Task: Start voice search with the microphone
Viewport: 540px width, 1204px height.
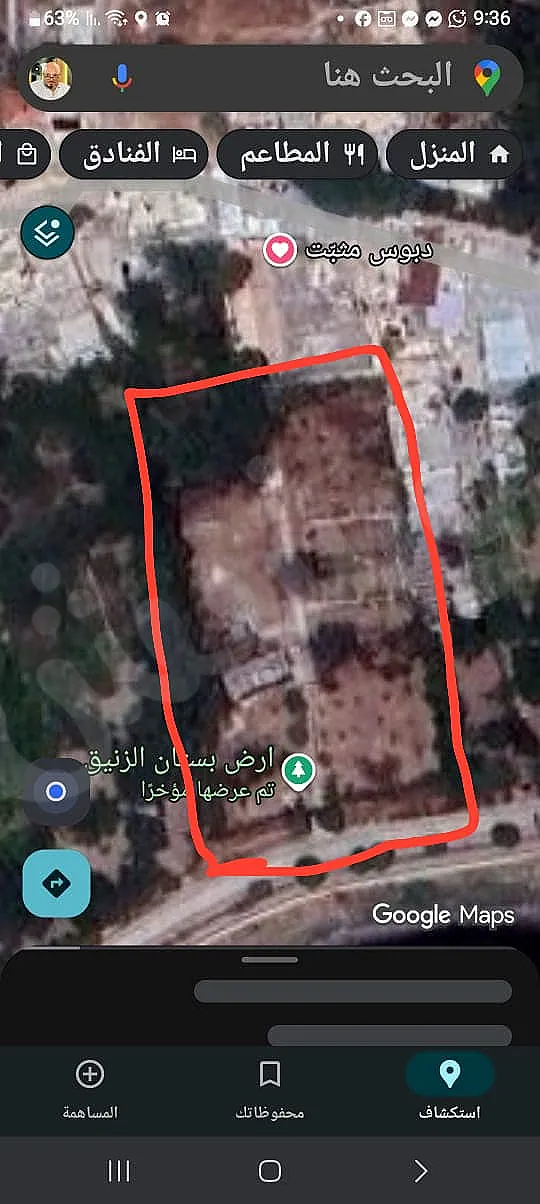Action: (122, 78)
